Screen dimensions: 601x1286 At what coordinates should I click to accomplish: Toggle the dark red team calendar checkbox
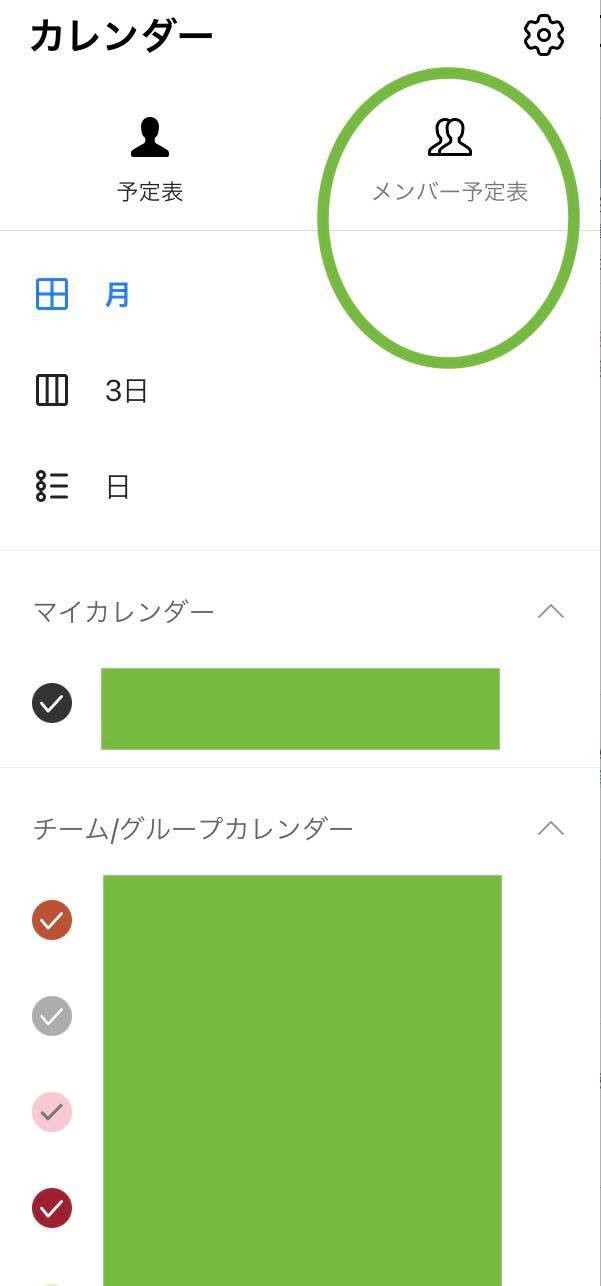pos(52,1208)
